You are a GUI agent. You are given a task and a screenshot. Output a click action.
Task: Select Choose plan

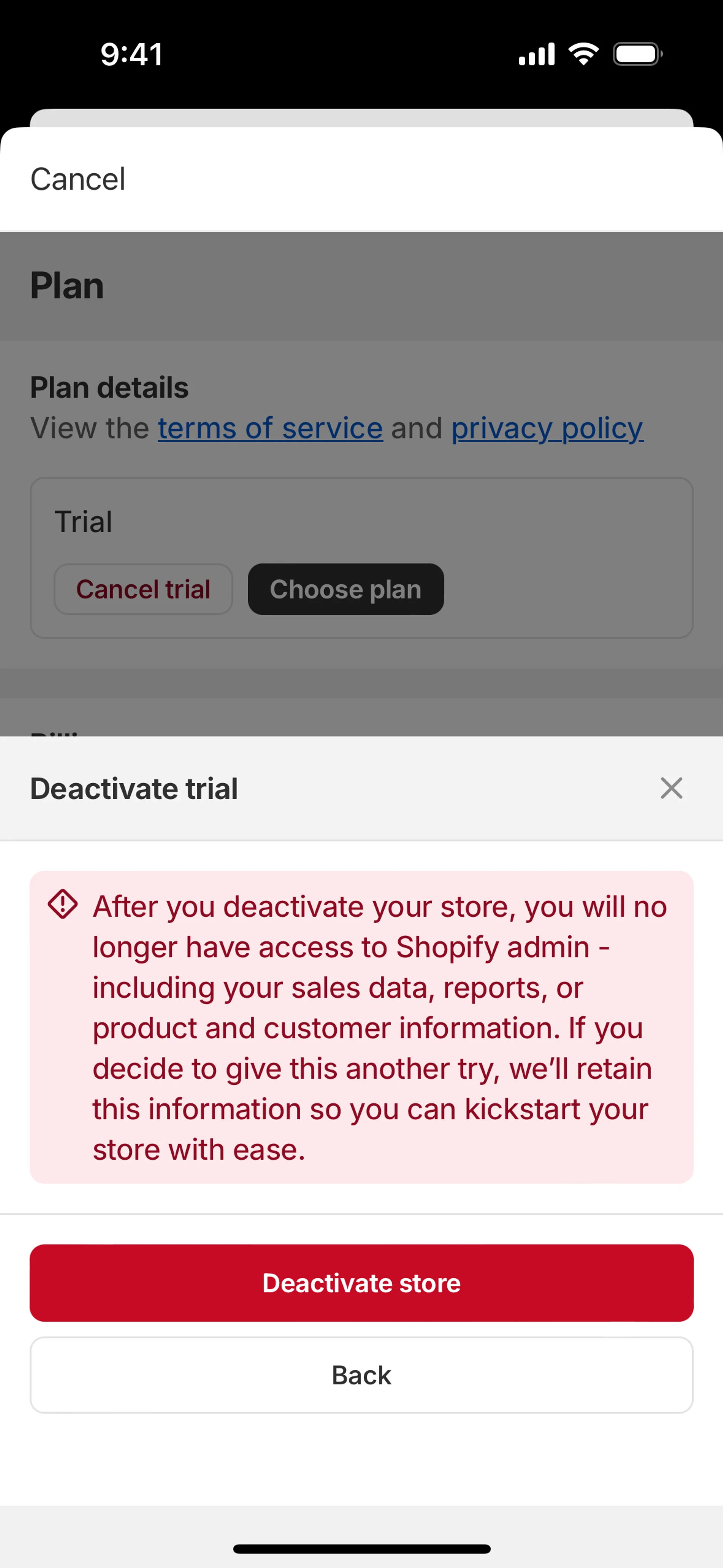346,589
